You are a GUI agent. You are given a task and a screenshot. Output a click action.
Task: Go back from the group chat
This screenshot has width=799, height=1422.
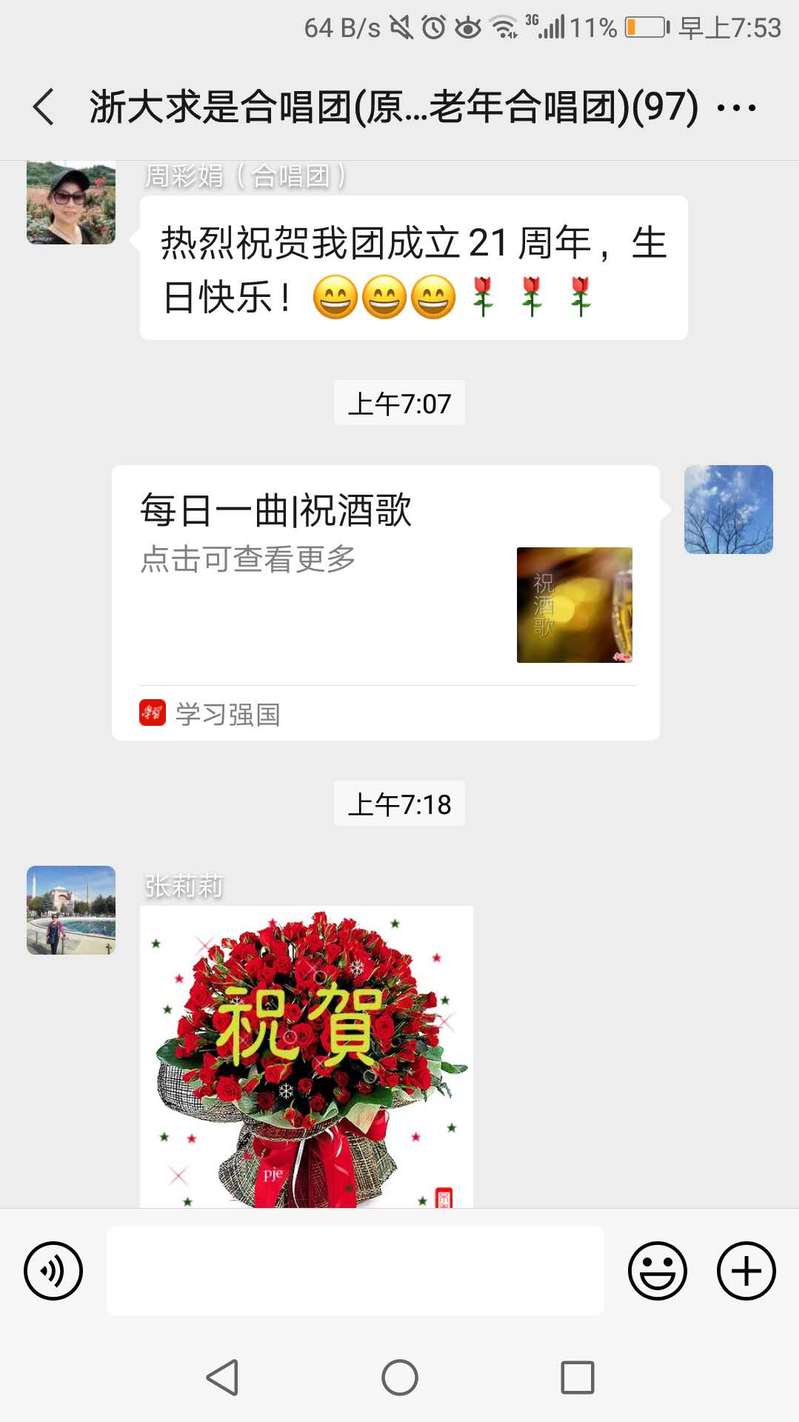click(43, 107)
